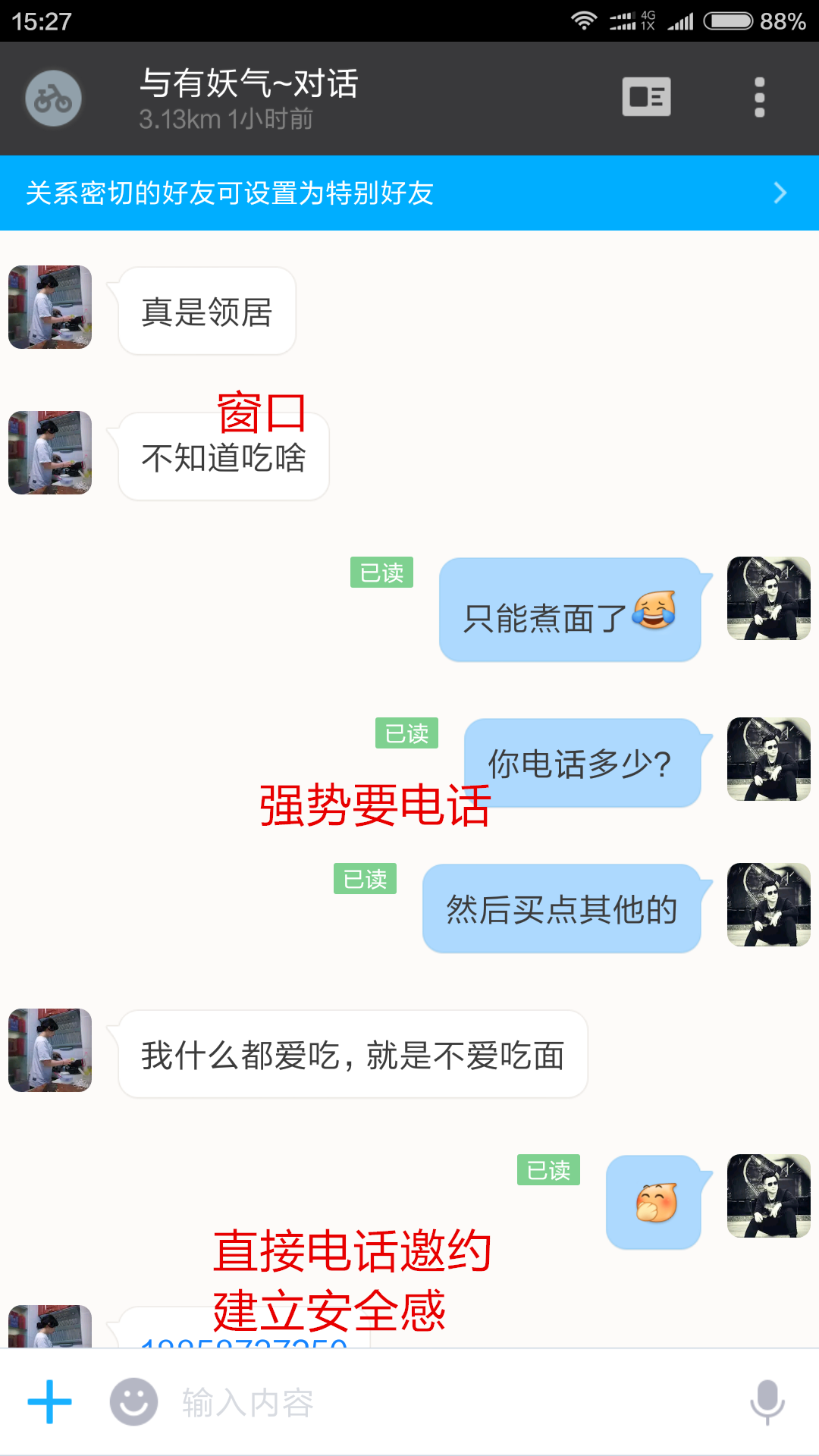Tap the microphone for voice input
Viewport: 819px width, 1456px height.
[767, 1401]
